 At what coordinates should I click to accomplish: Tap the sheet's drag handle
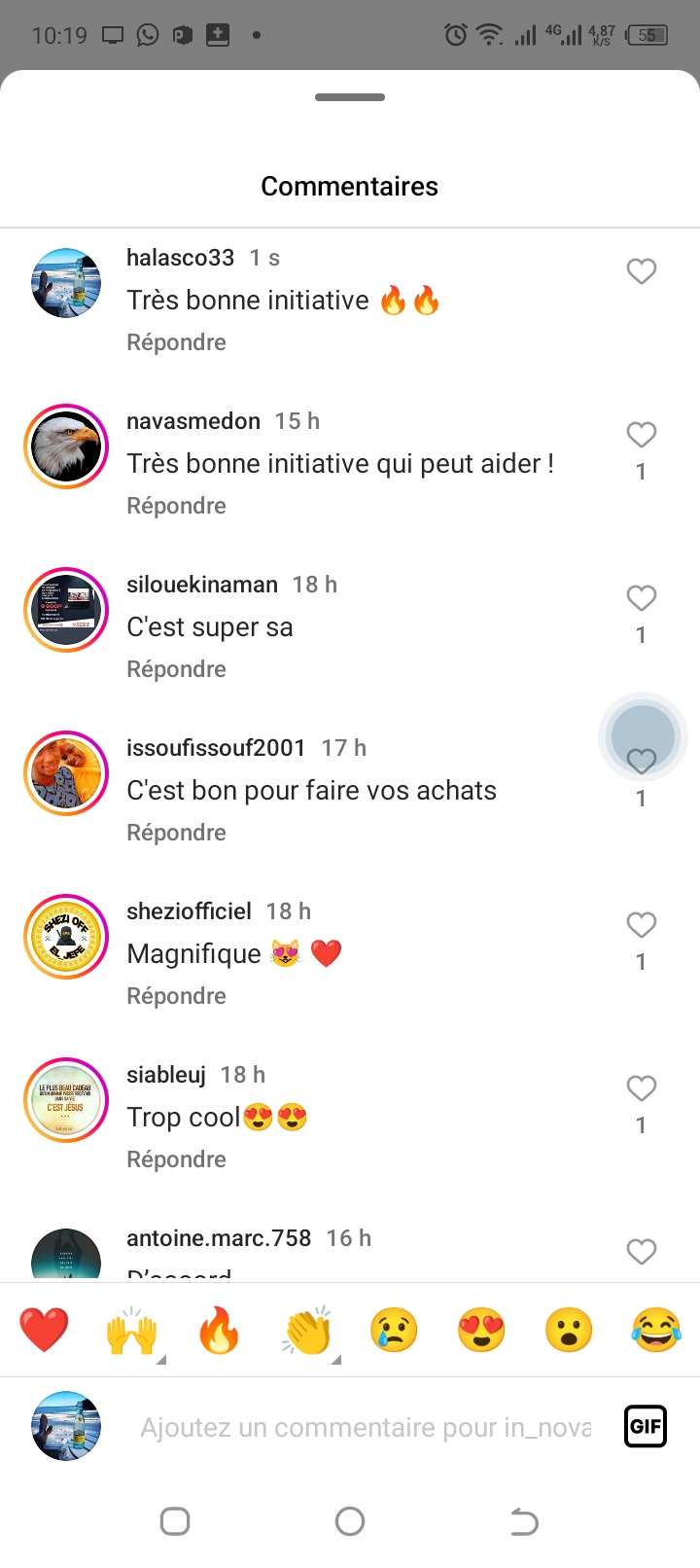click(x=350, y=97)
